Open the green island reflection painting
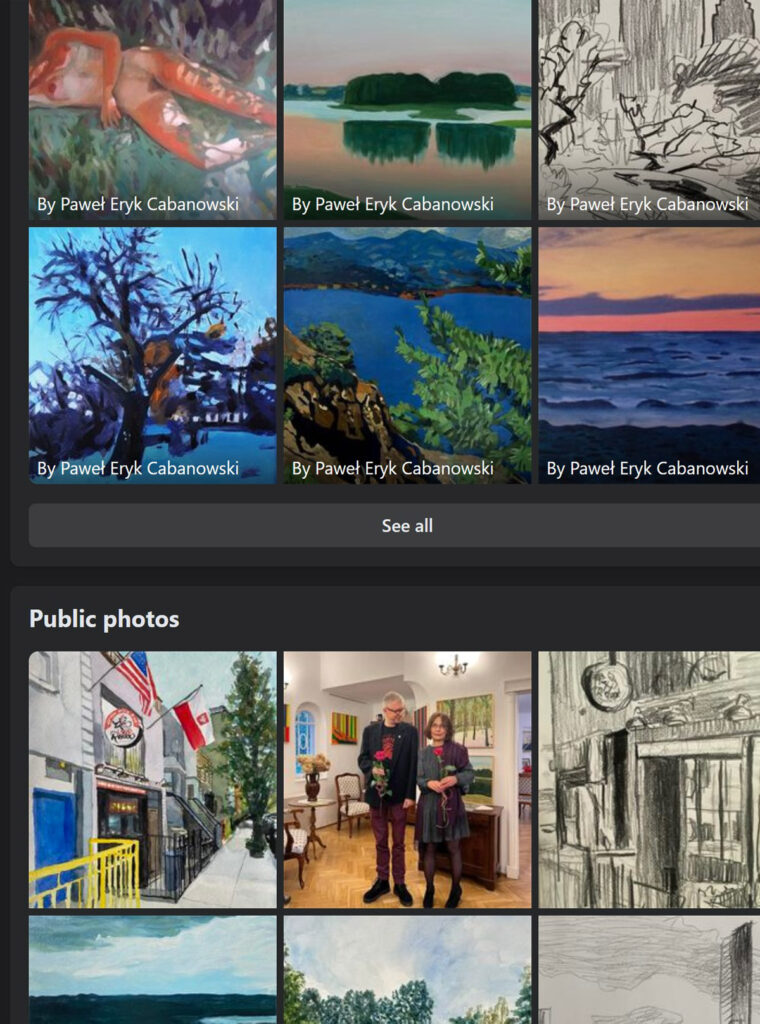 click(x=407, y=100)
